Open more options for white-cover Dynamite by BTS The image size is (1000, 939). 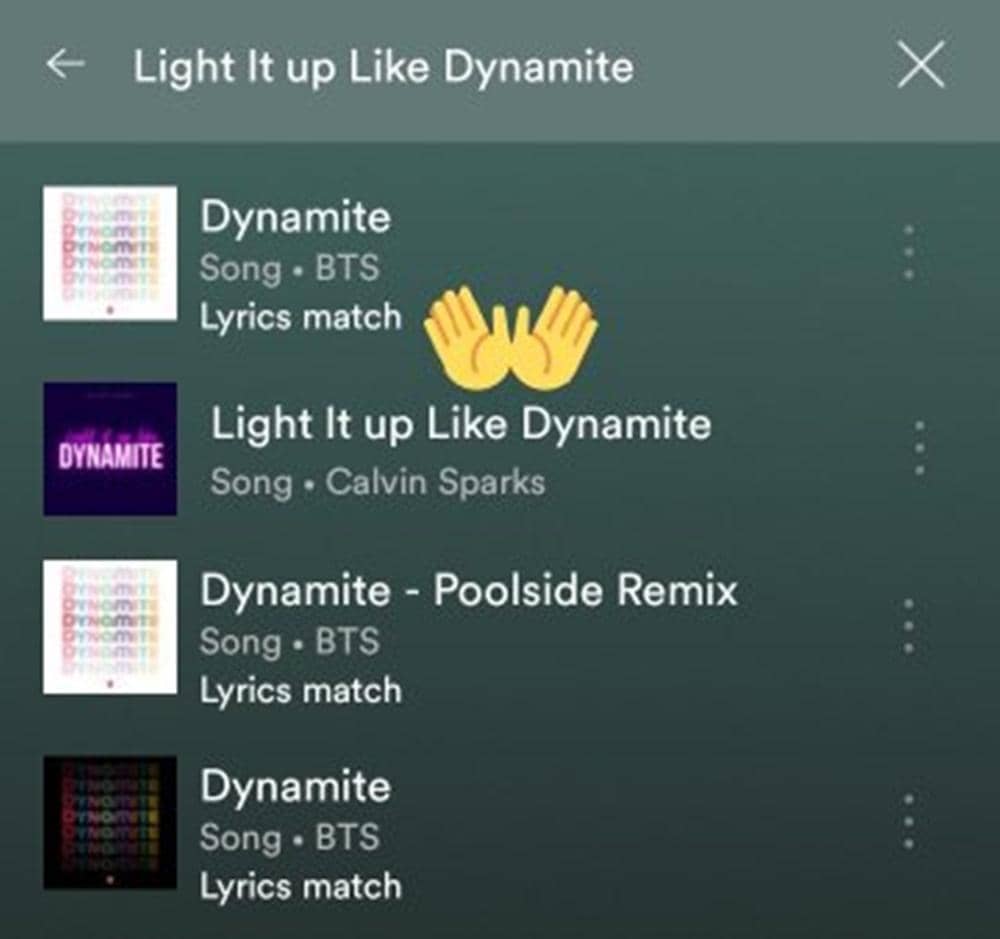click(x=908, y=252)
